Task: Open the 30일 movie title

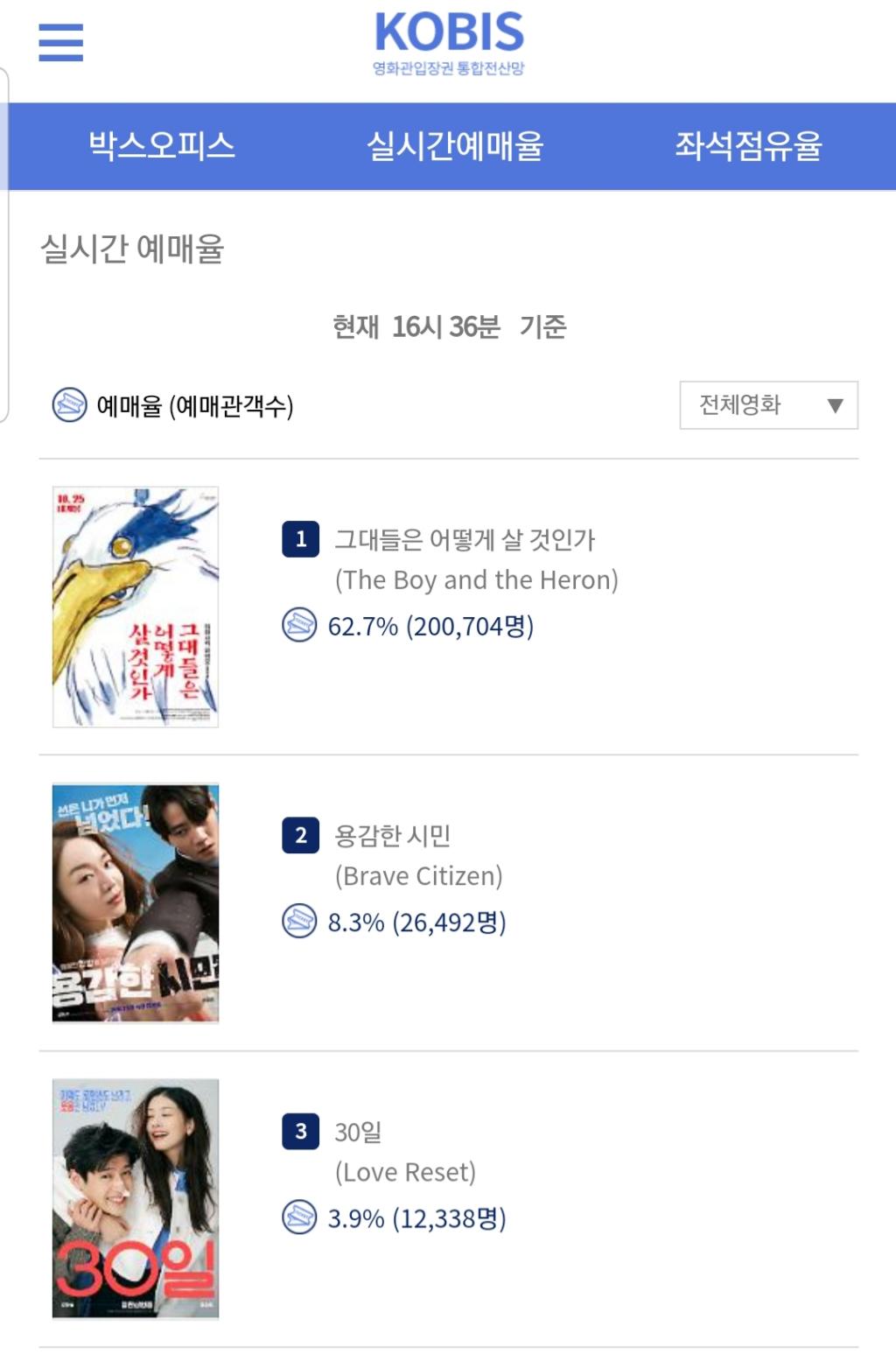Action: [x=359, y=1132]
